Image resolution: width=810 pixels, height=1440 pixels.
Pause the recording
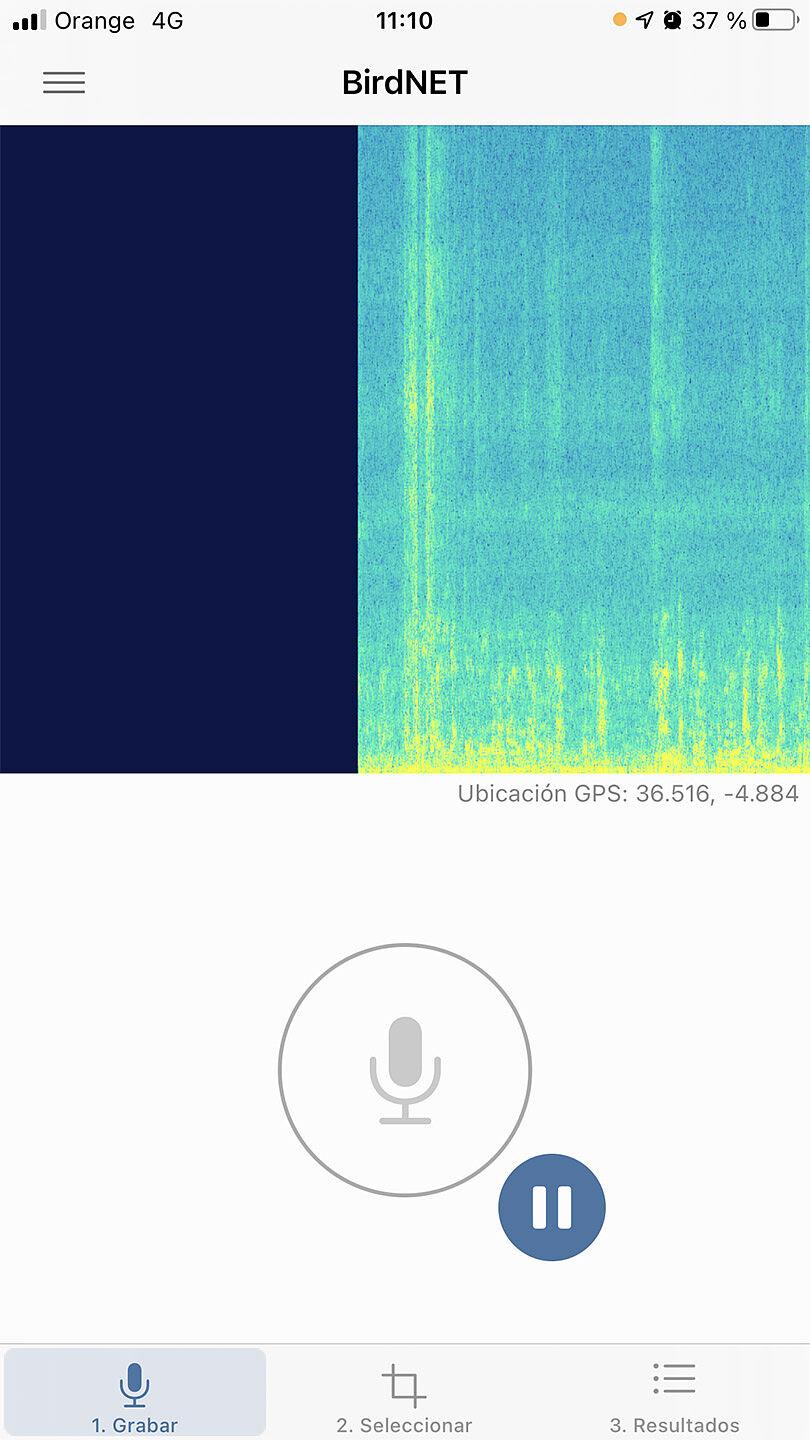coord(552,1207)
